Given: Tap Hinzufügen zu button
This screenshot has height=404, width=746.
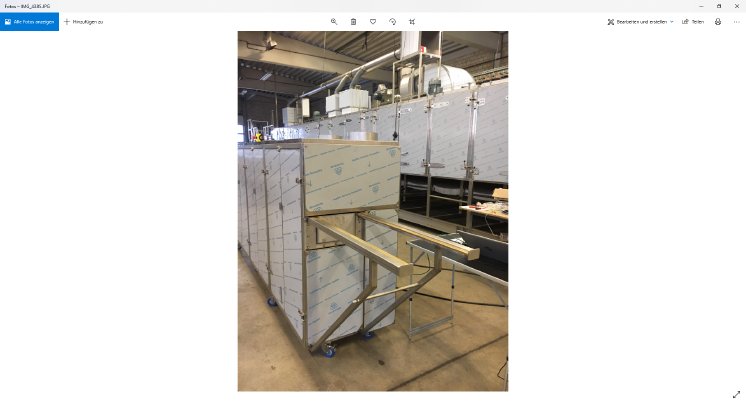Looking at the screenshot, I should pyautogui.click(x=84, y=21).
